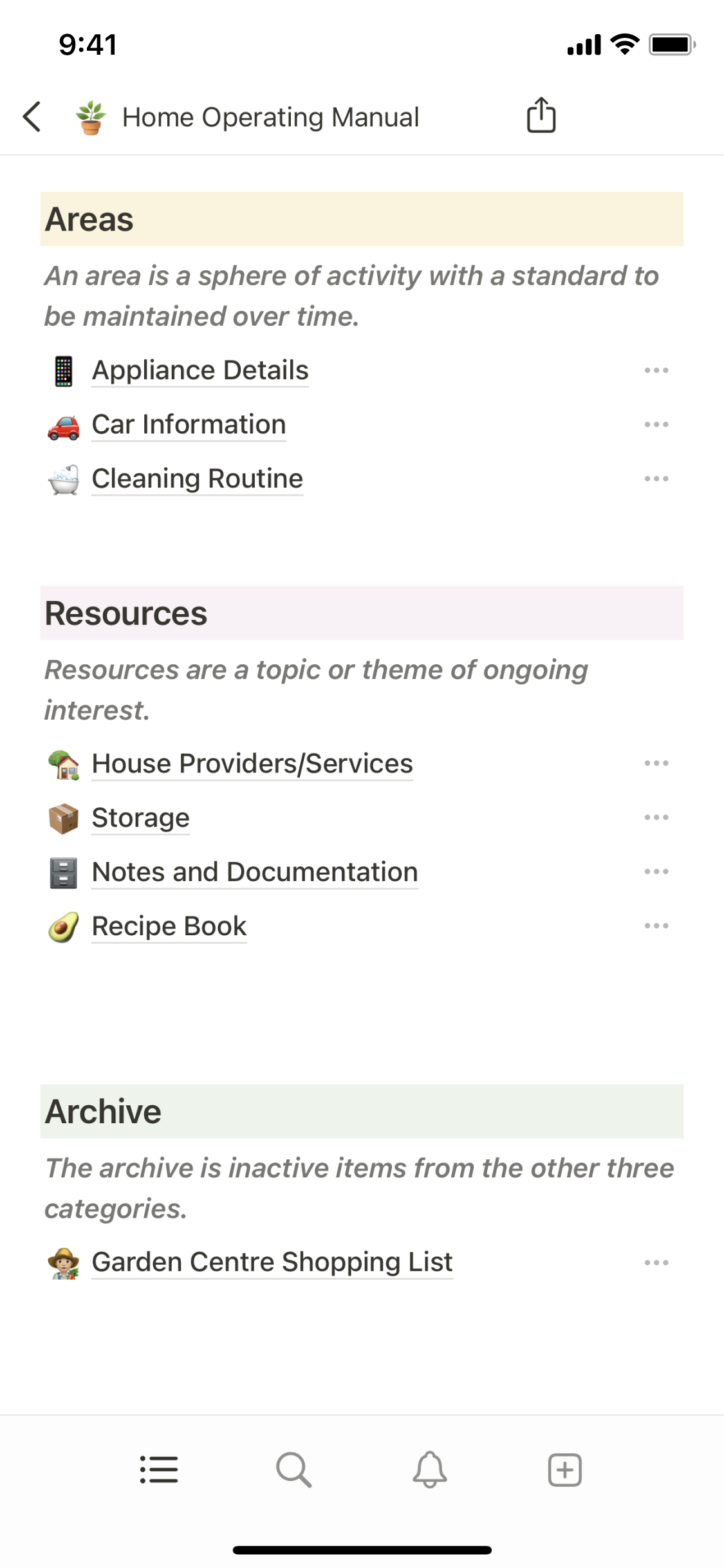Open Garden Centre Shopping List
Image resolution: width=724 pixels, height=1568 pixels.
pyautogui.click(x=272, y=1262)
